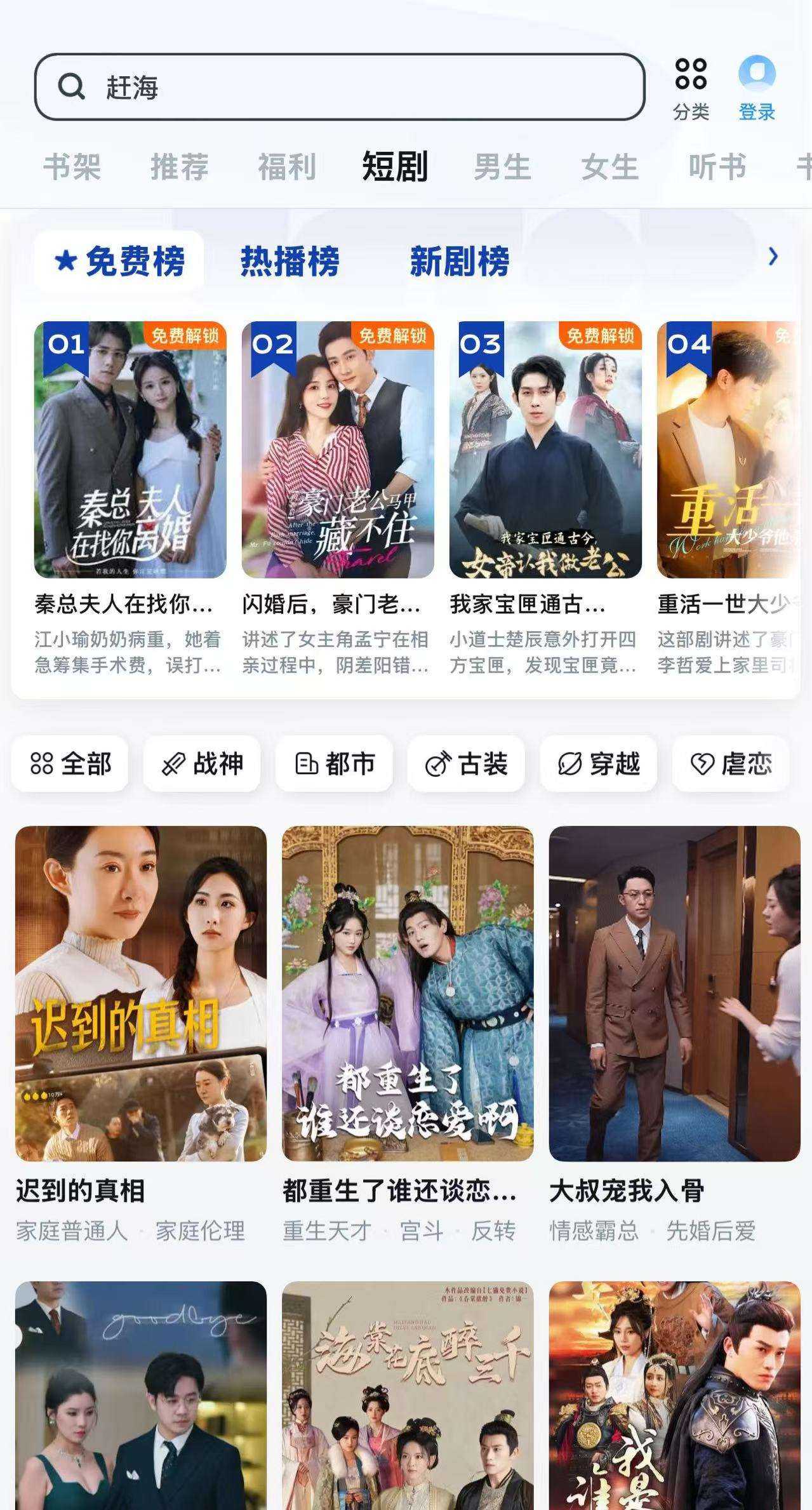View the 新剧榜 ranking
This screenshot has width=812, height=1510.
460,261
